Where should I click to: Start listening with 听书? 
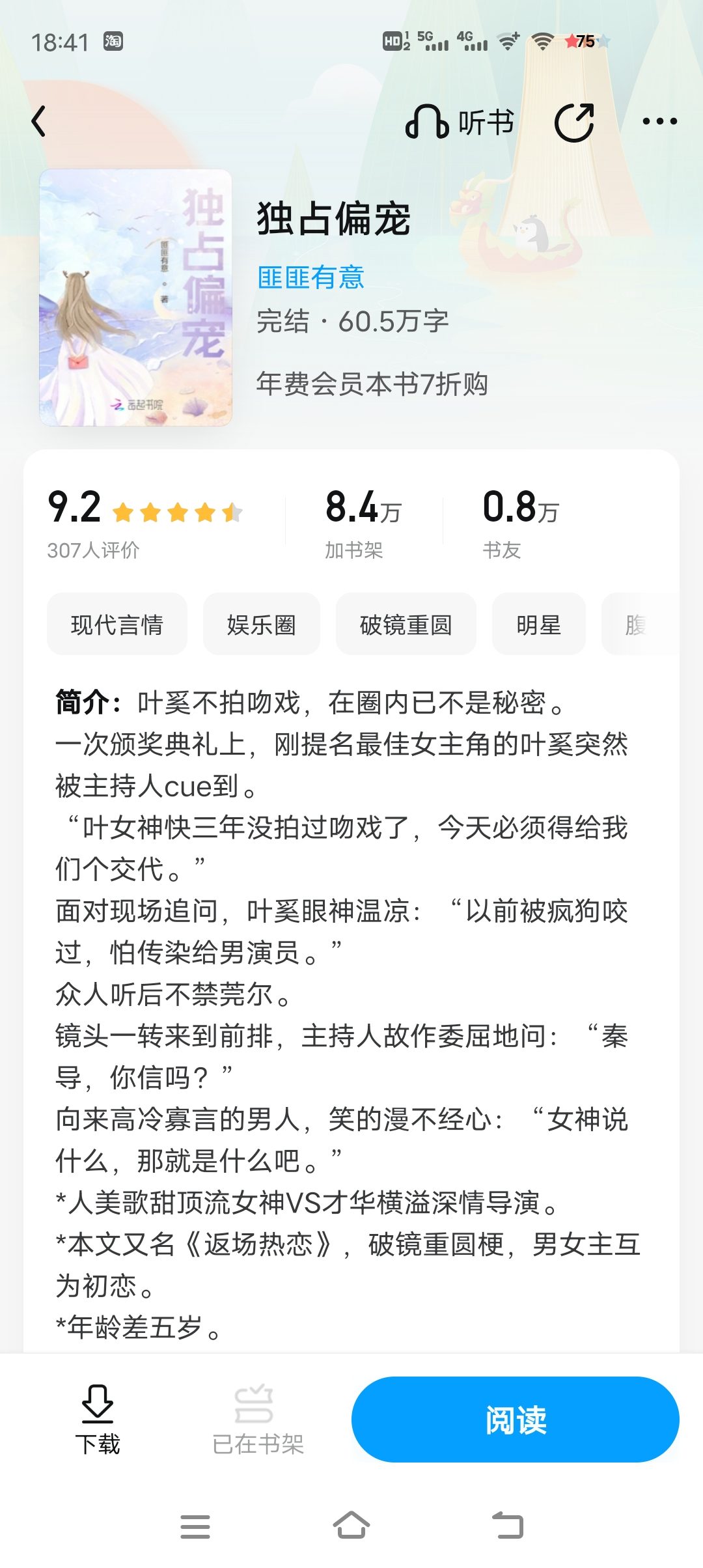click(x=460, y=122)
